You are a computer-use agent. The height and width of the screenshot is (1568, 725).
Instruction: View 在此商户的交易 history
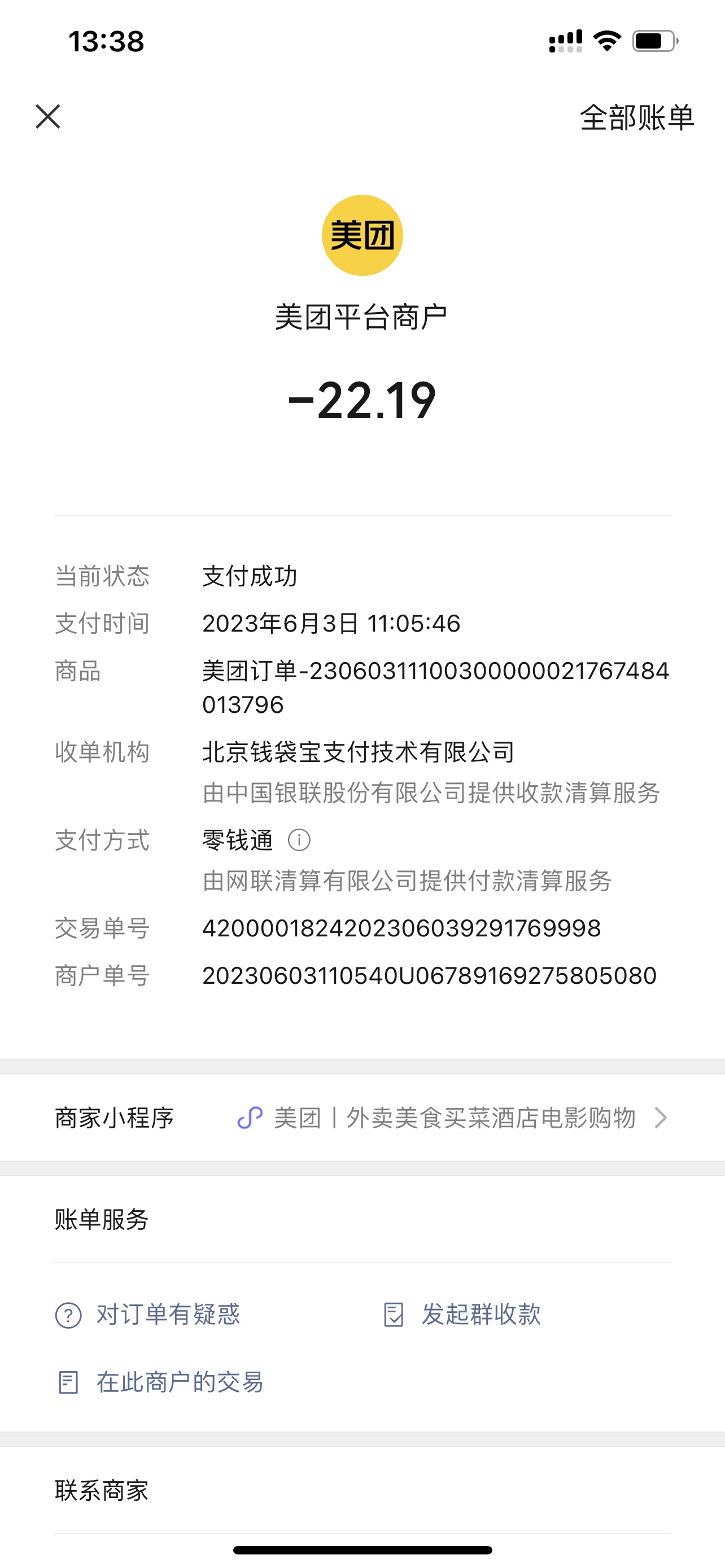coord(160,1382)
